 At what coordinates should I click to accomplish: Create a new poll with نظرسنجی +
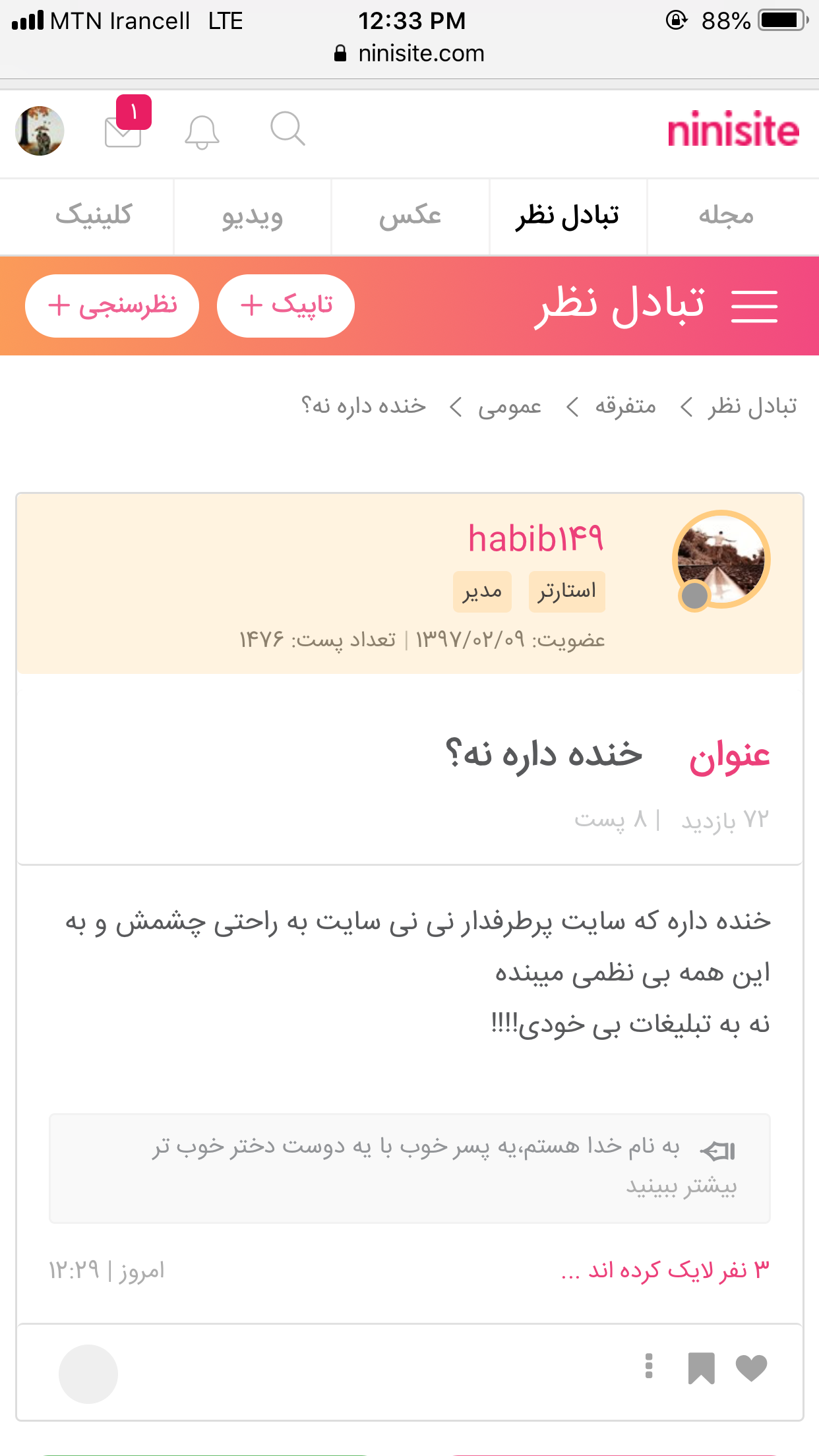pos(112,306)
